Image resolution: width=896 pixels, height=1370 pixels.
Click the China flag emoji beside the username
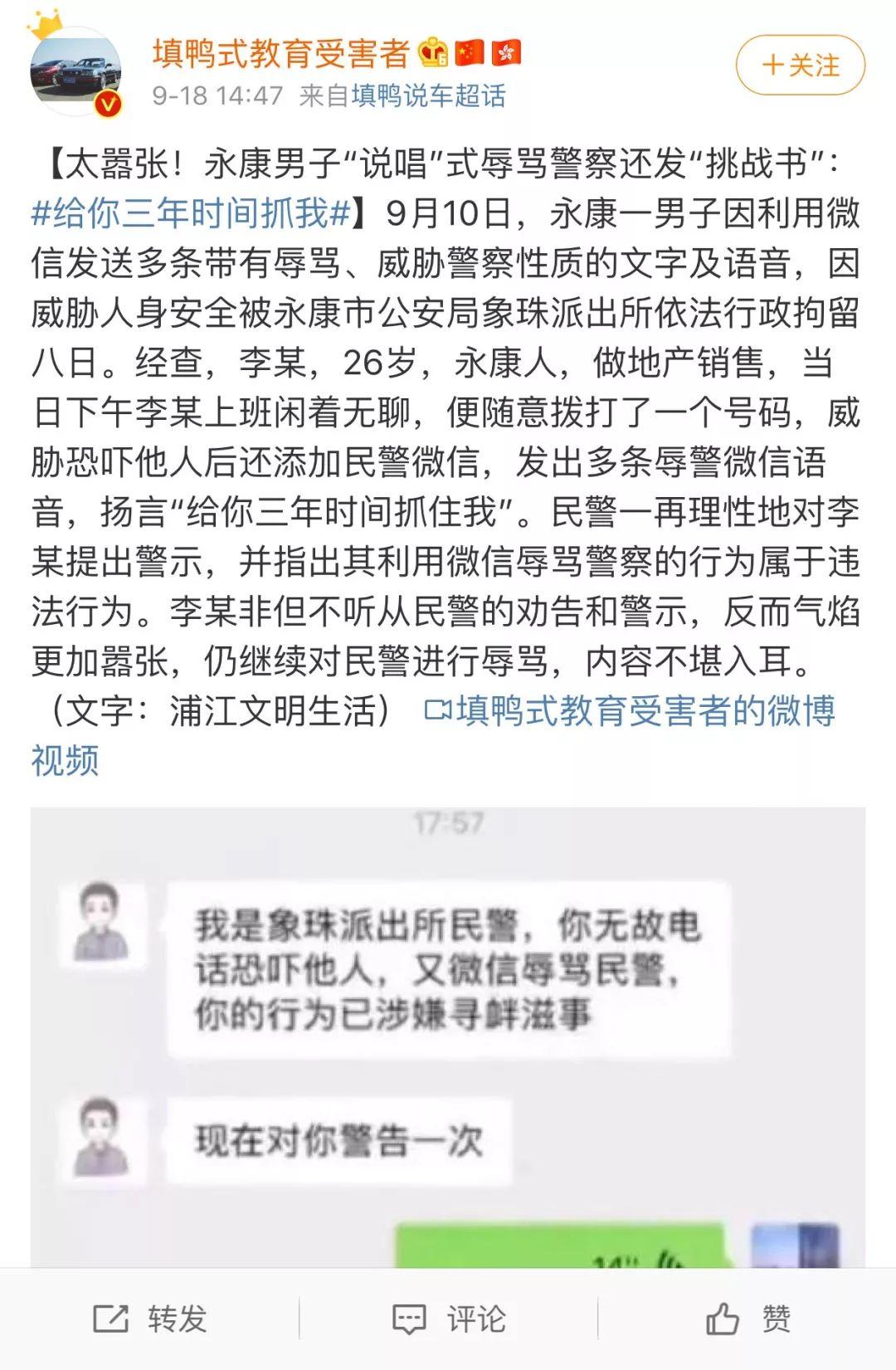[468, 53]
